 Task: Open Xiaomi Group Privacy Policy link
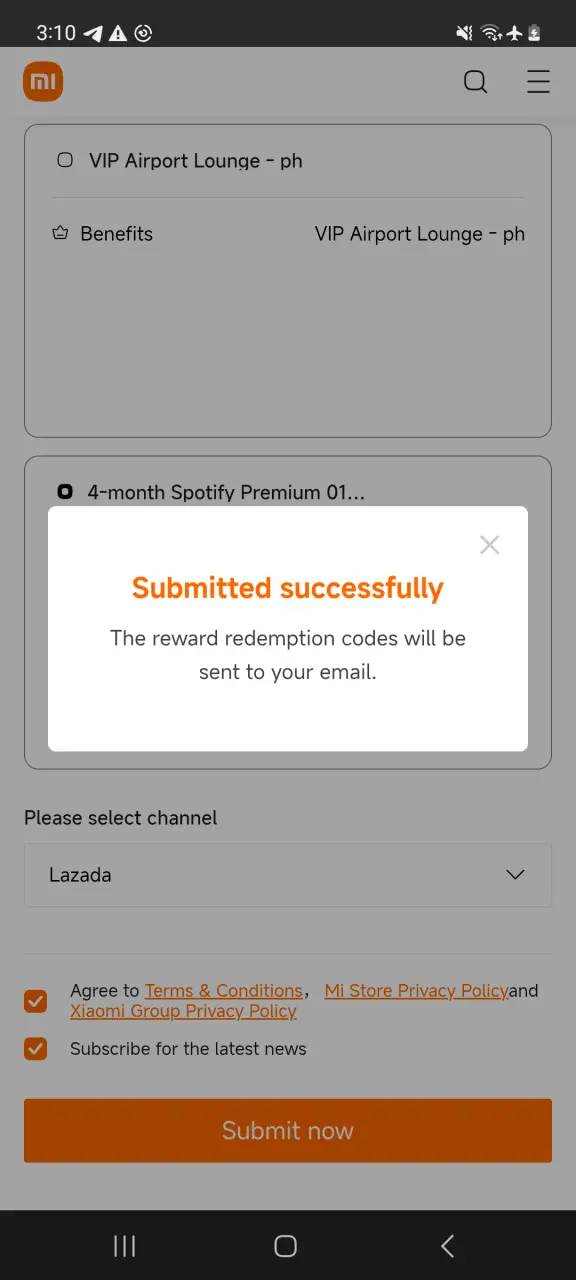(183, 1011)
